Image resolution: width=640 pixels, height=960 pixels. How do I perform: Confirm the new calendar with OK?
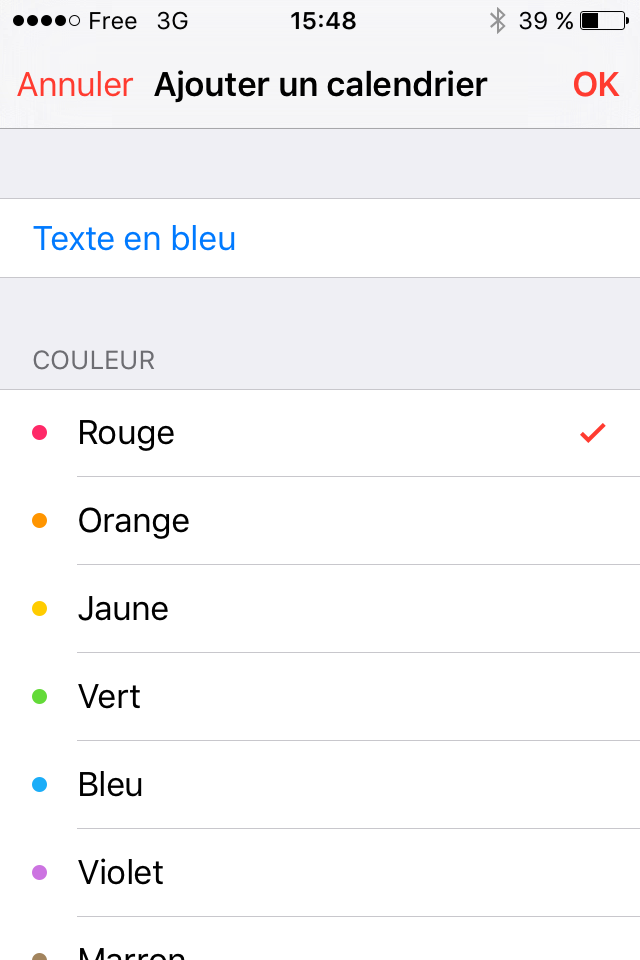[596, 85]
